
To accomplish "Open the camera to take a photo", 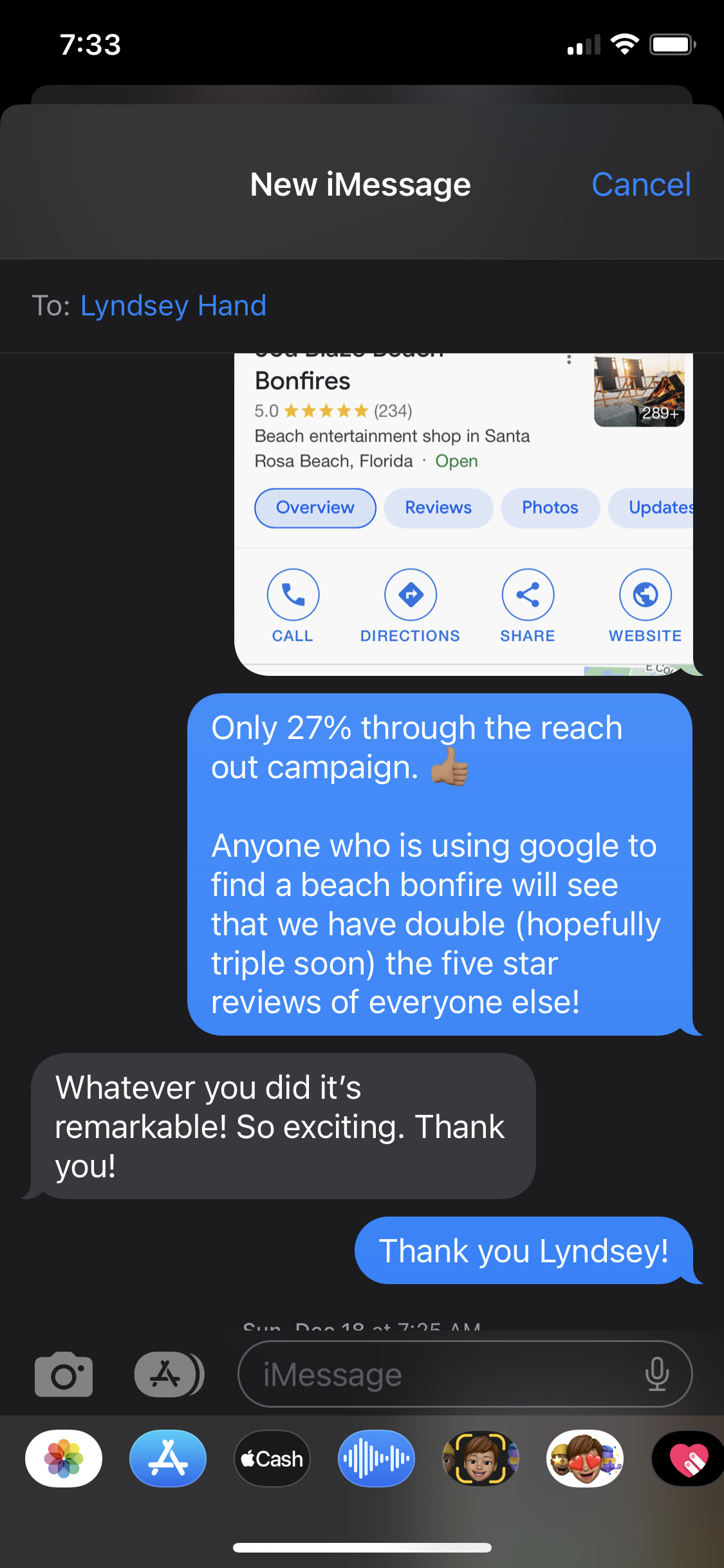I will point(64,1374).
